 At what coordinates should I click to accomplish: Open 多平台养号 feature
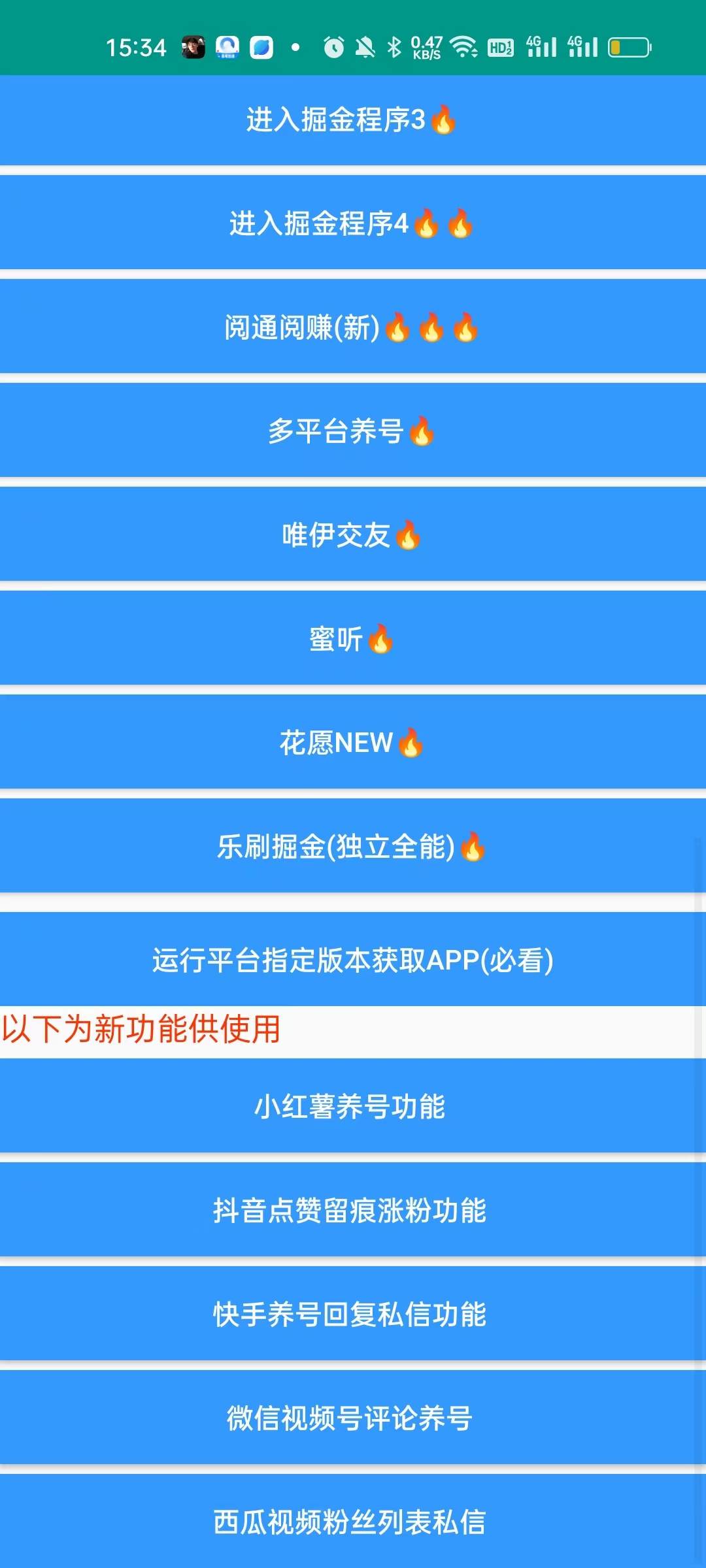[352, 431]
